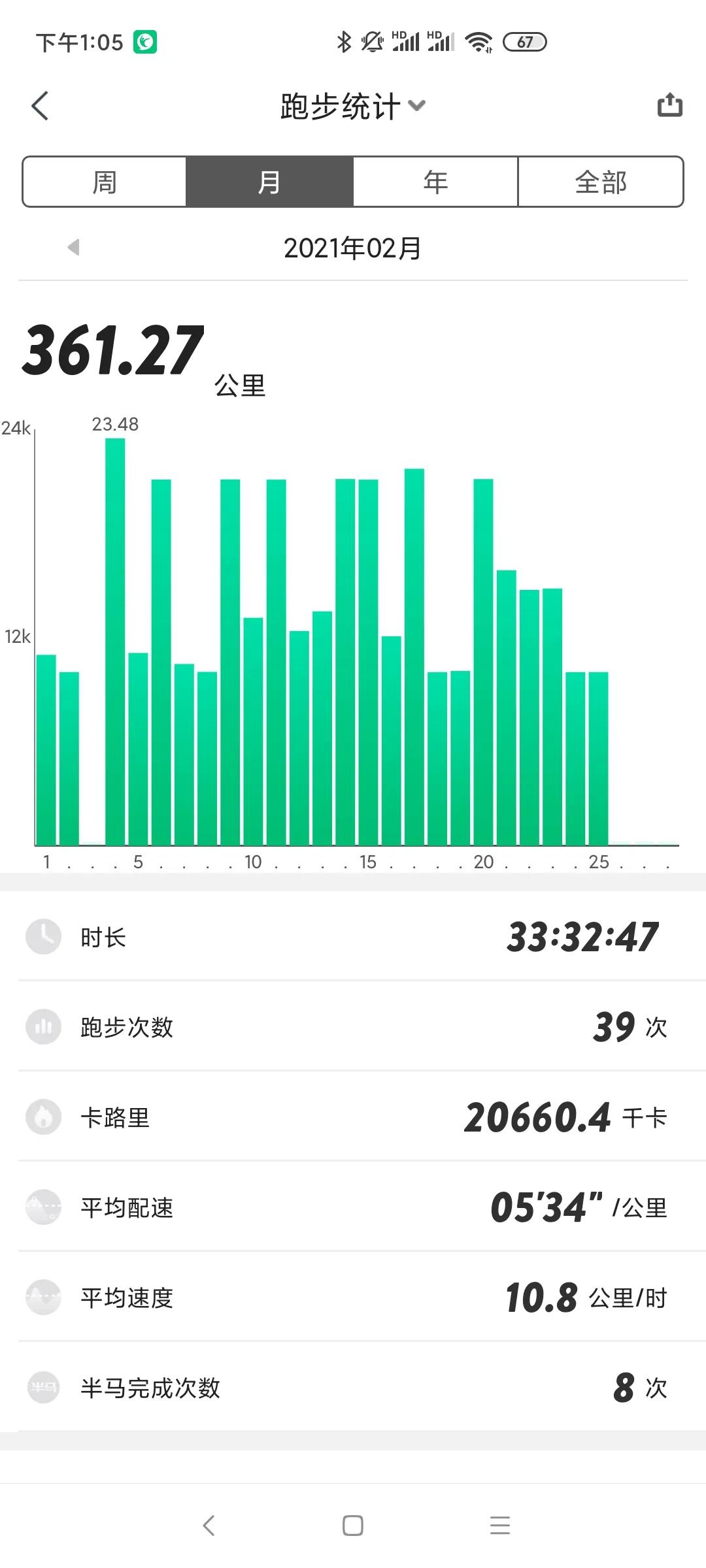This screenshot has width=706, height=1568.
Task: Switch to the 周 statistics tab
Action: coord(105,182)
